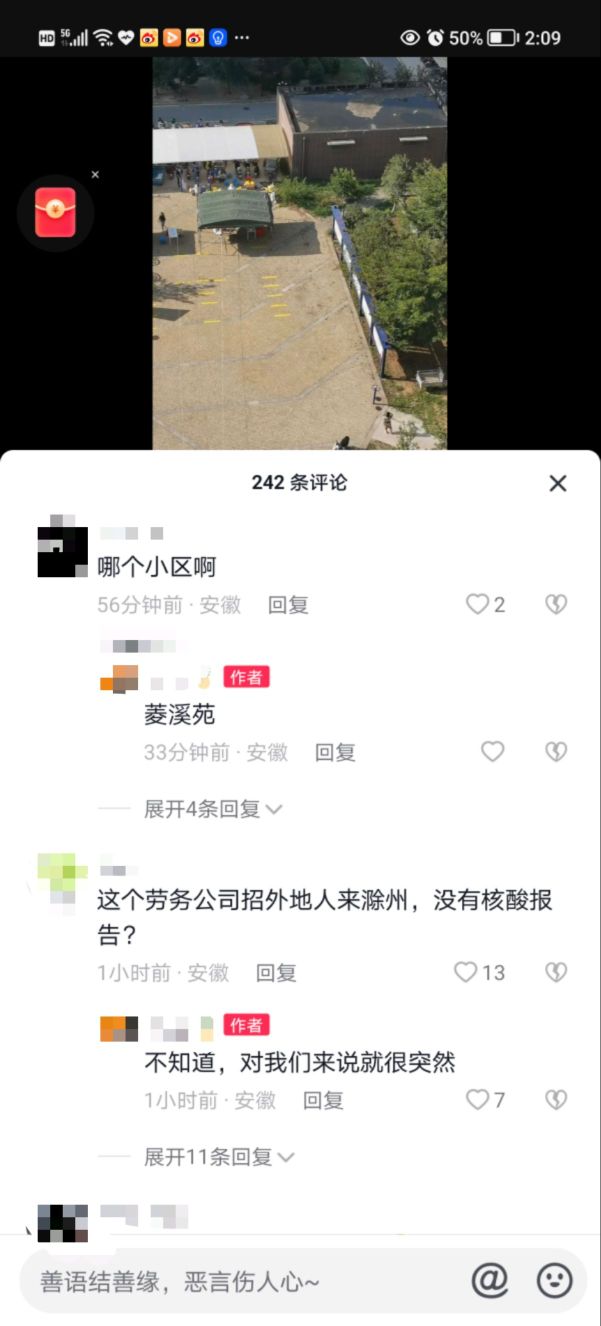The height and width of the screenshot is (1326, 601).
Task: Open the emoji picker
Action: pyautogui.click(x=555, y=1280)
